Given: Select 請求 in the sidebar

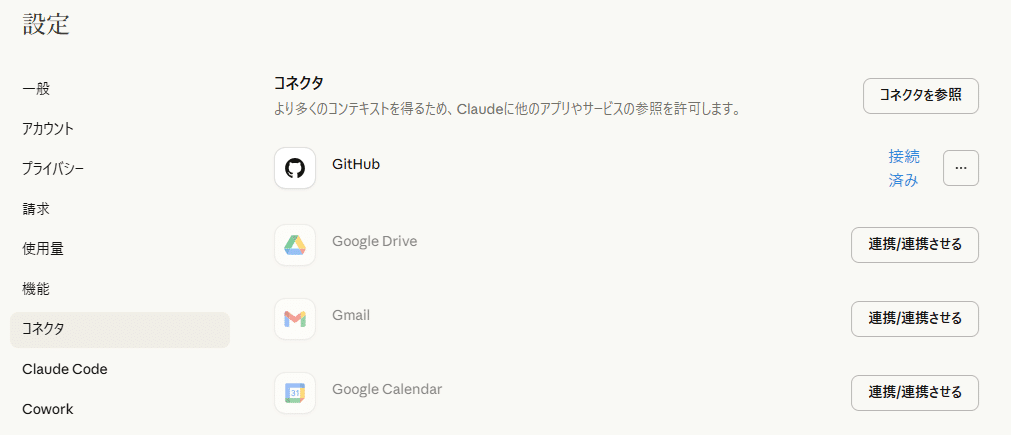Looking at the screenshot, I should coord(36,208).
